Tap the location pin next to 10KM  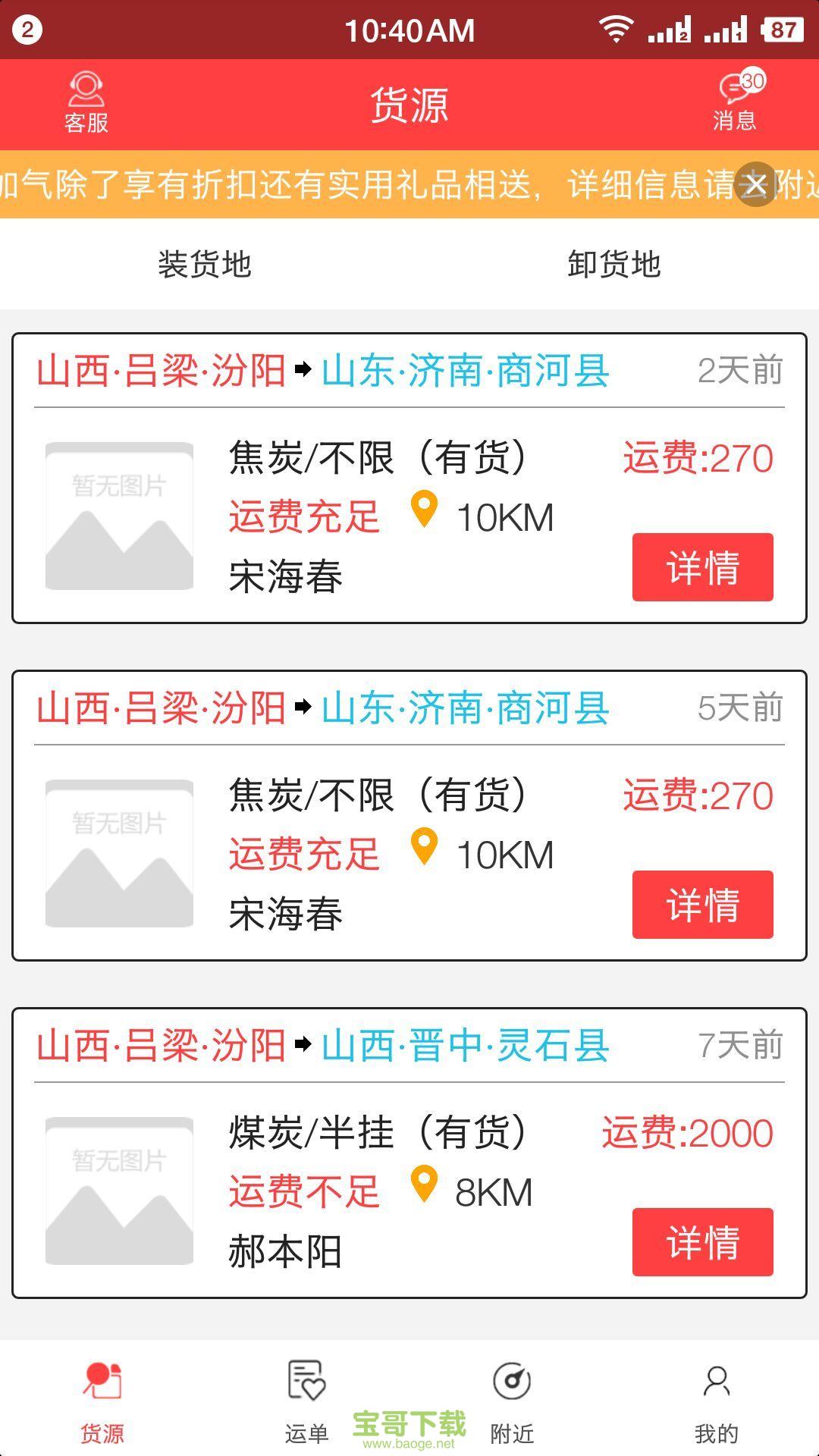(x=426, y=510)
